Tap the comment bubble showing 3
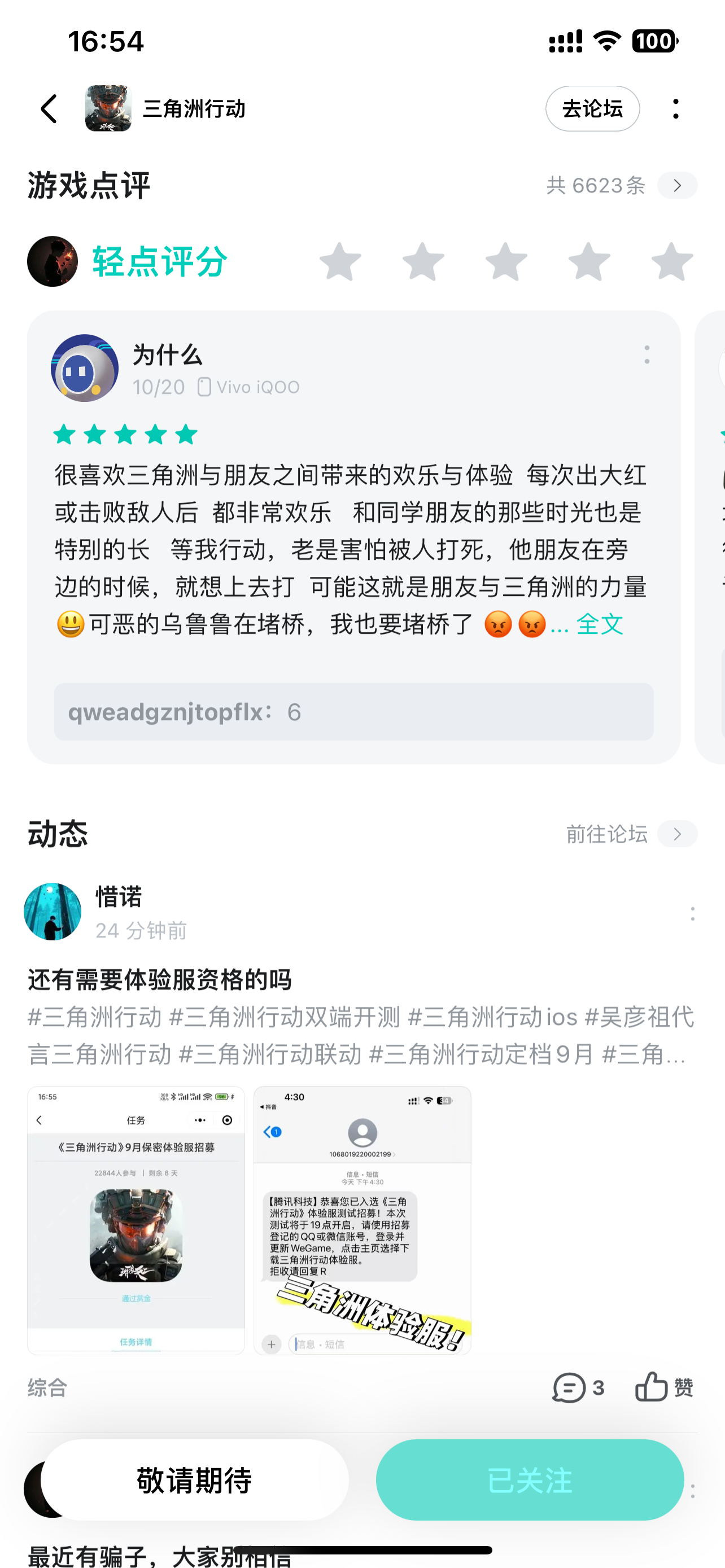 [x=572, y=1388]
